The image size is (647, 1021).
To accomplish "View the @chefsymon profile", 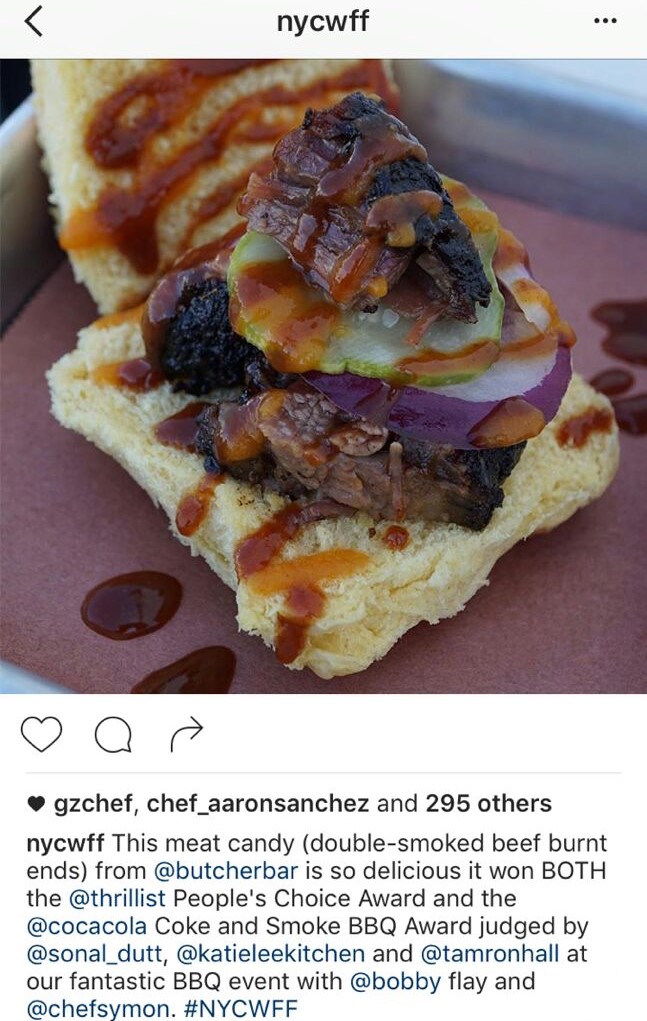I will pos(95,1009).
